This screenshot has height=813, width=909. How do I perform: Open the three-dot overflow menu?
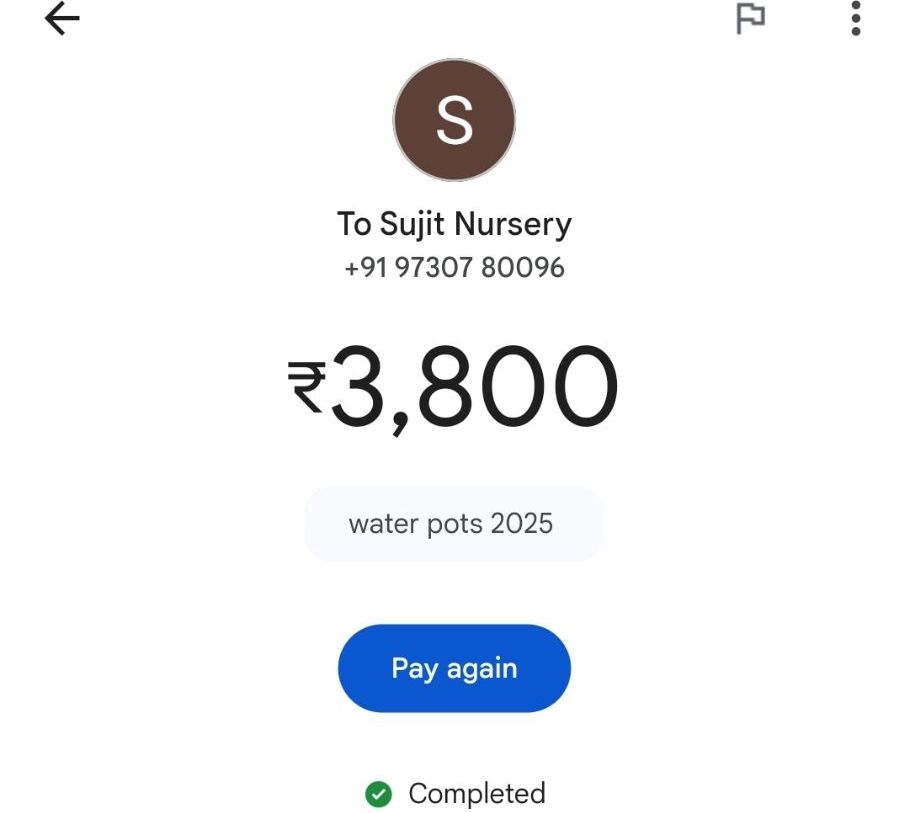pos(856,18)
